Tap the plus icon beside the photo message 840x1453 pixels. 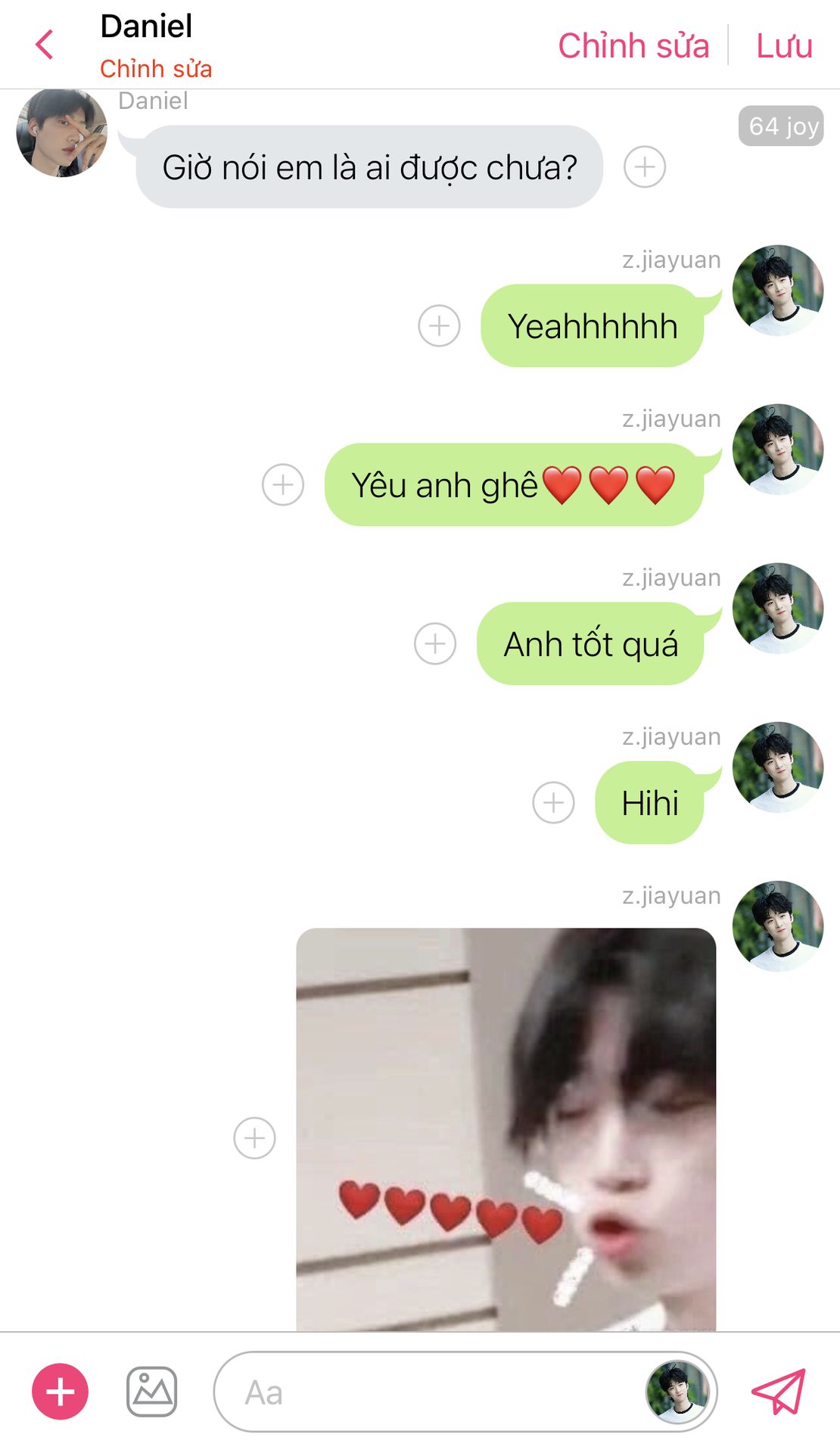(254, 1137)
